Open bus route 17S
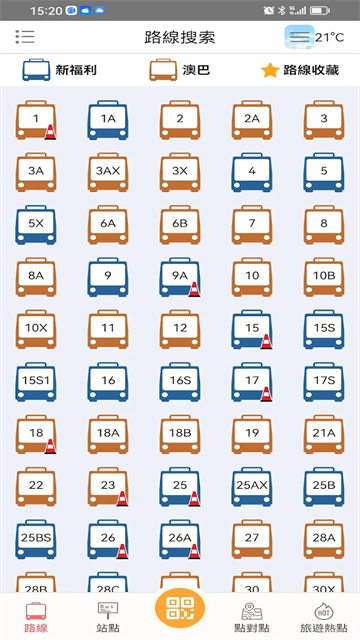This screenshot has width=360, height=640. pos(324,382)
